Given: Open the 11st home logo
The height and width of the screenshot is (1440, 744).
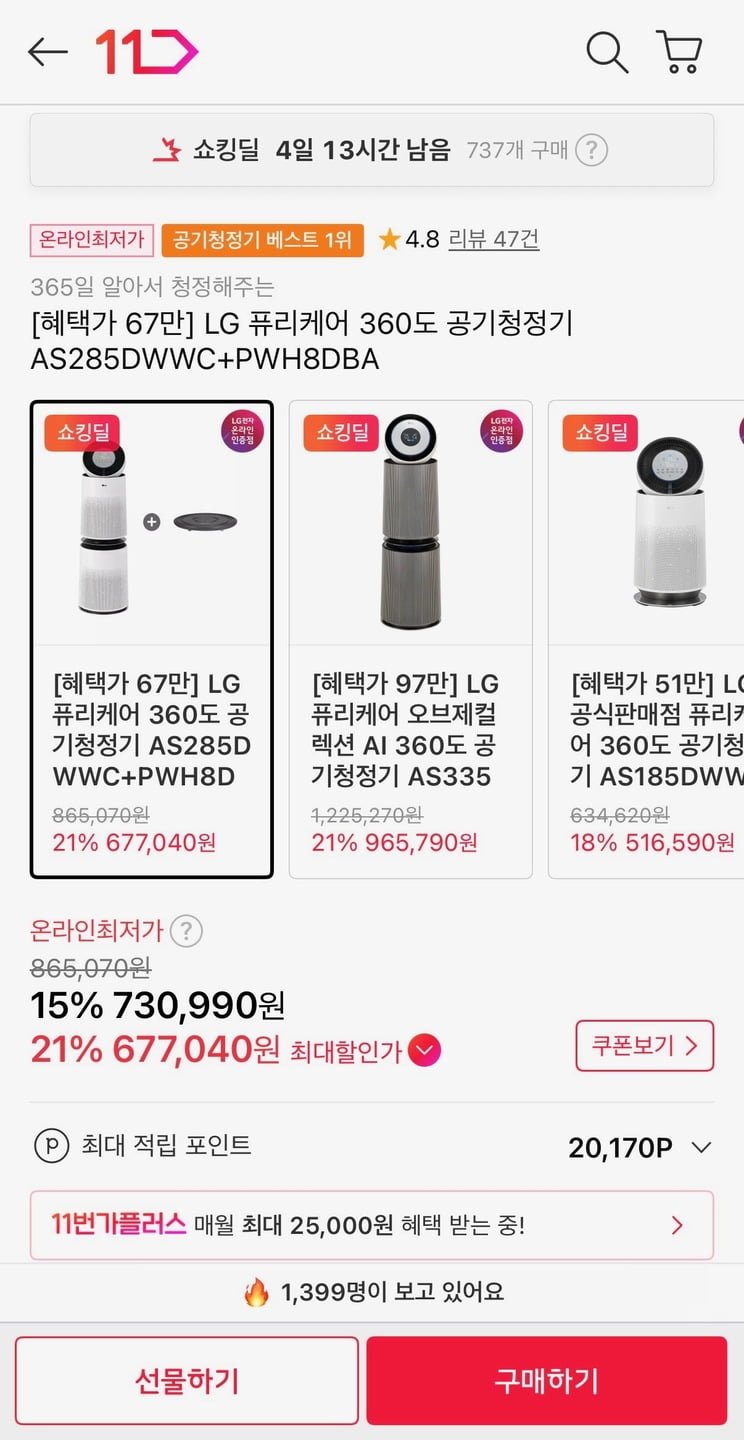Looking at the screenshot, I should point(146,52).
